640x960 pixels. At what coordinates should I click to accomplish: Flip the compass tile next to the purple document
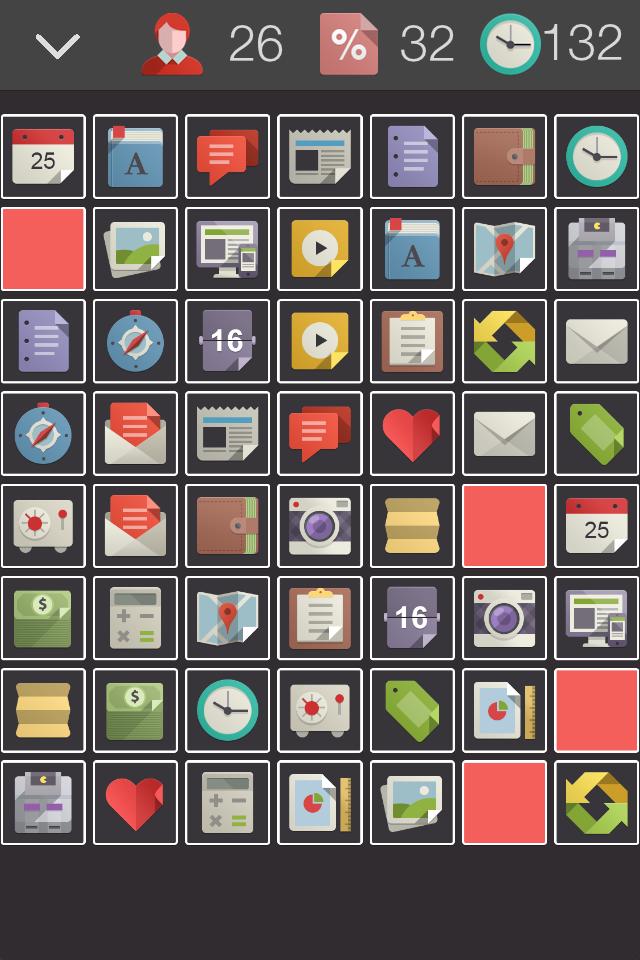coord(135,341)
